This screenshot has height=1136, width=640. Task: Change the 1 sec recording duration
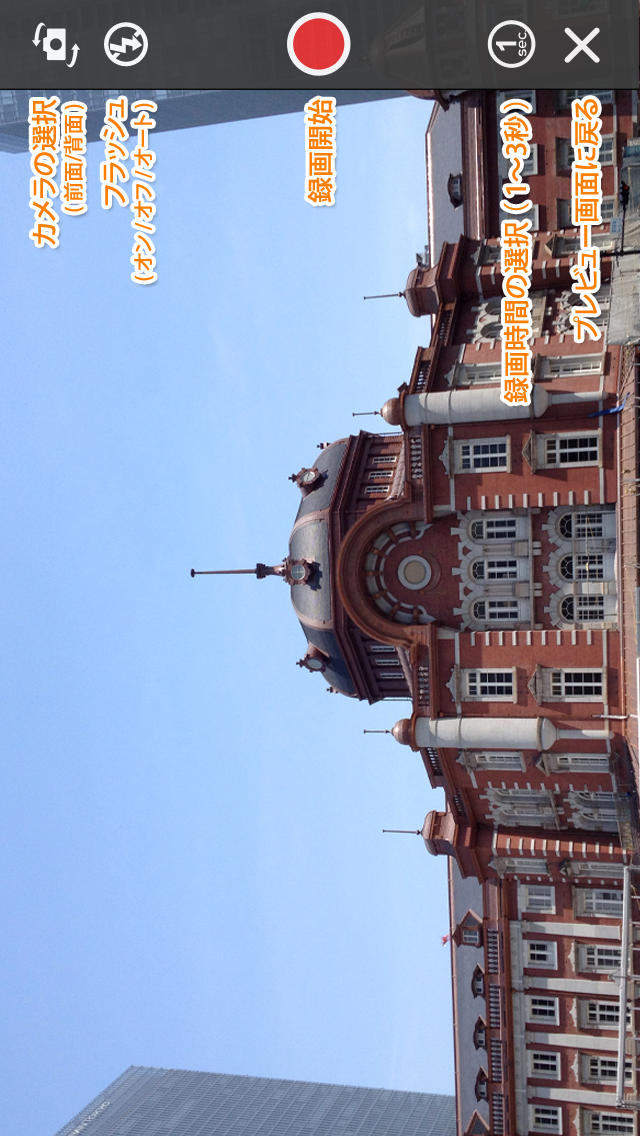click(511, 45)
